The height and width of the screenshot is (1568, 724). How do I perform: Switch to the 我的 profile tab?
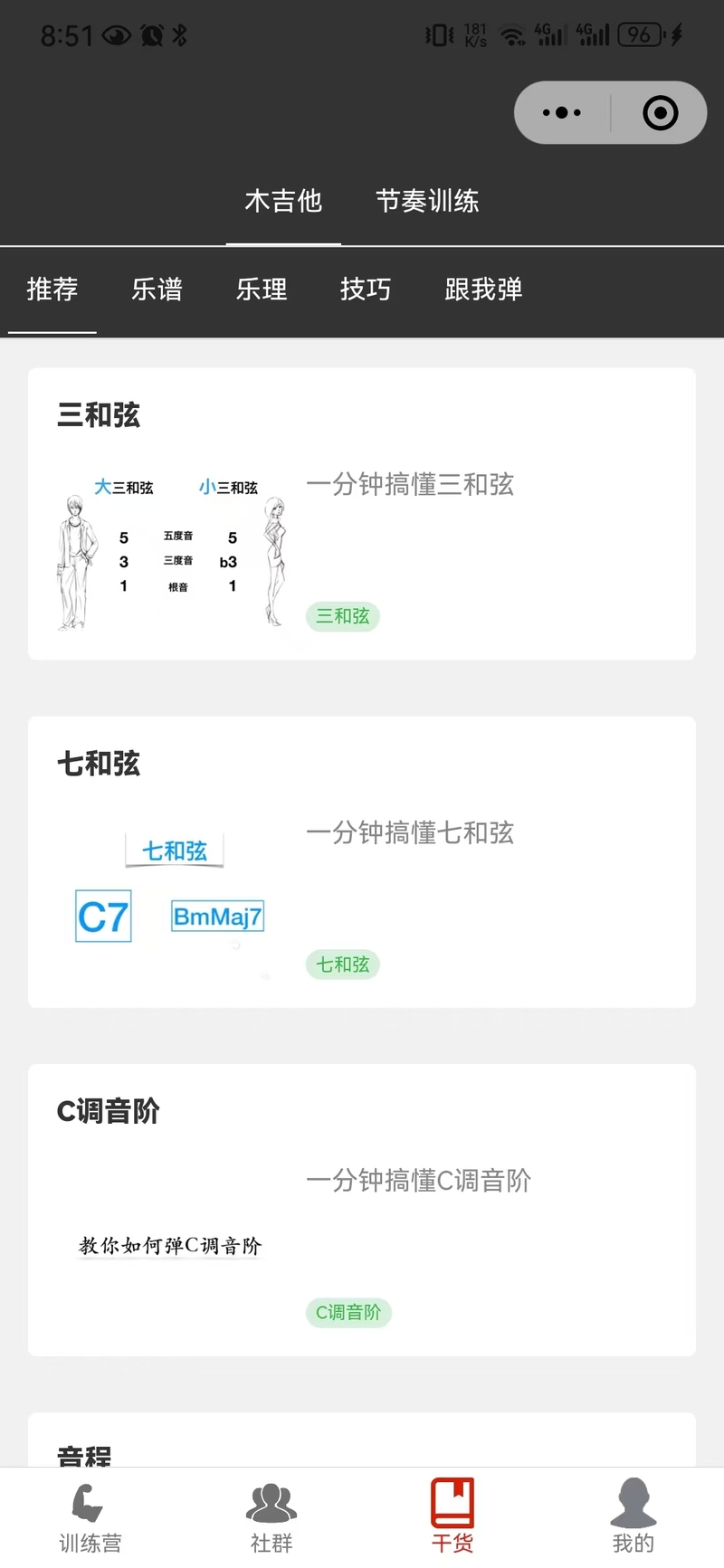(x=633, y=1519)
